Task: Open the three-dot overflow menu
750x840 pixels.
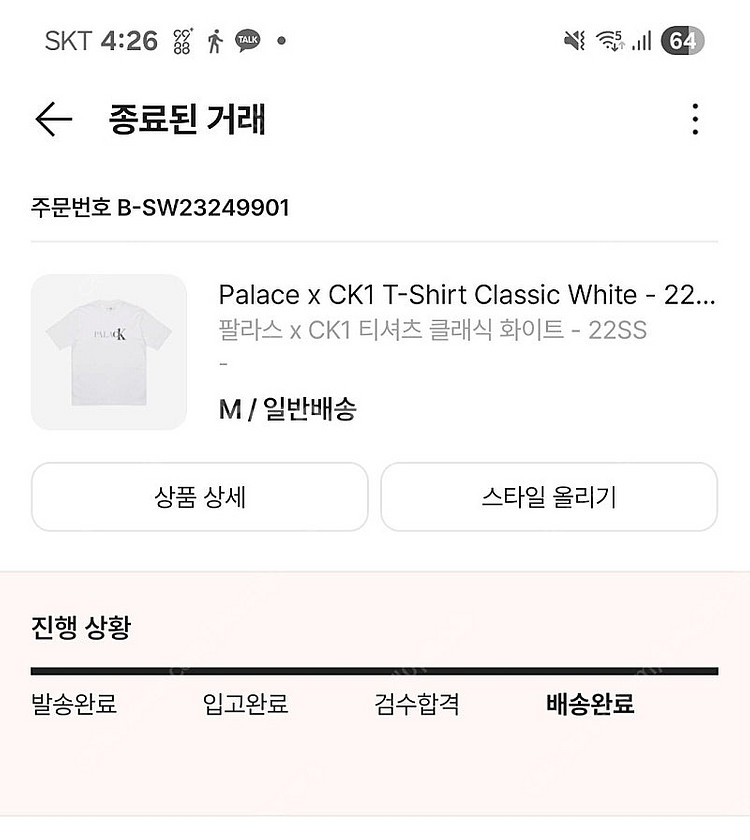Action: click(697, 117)
